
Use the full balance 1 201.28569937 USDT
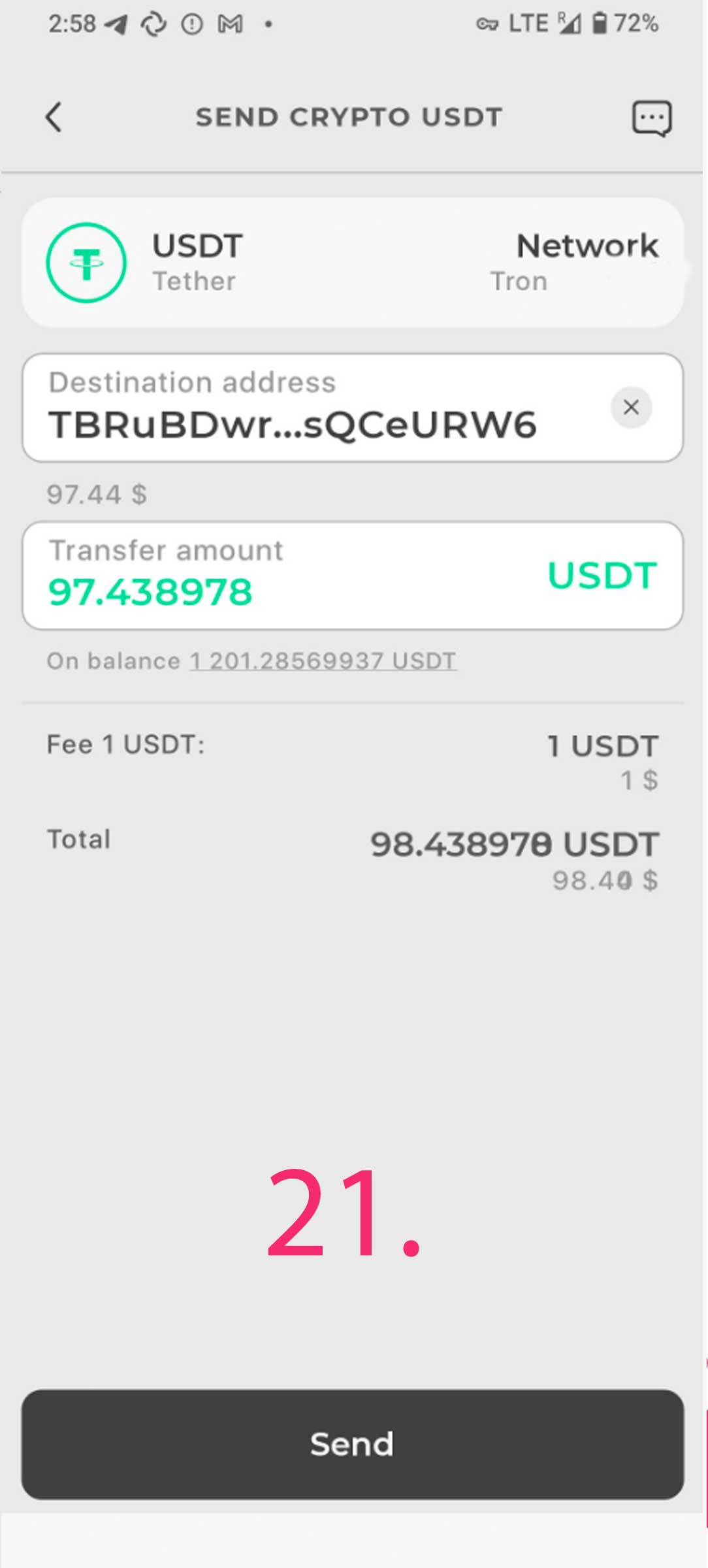point(323,661)
